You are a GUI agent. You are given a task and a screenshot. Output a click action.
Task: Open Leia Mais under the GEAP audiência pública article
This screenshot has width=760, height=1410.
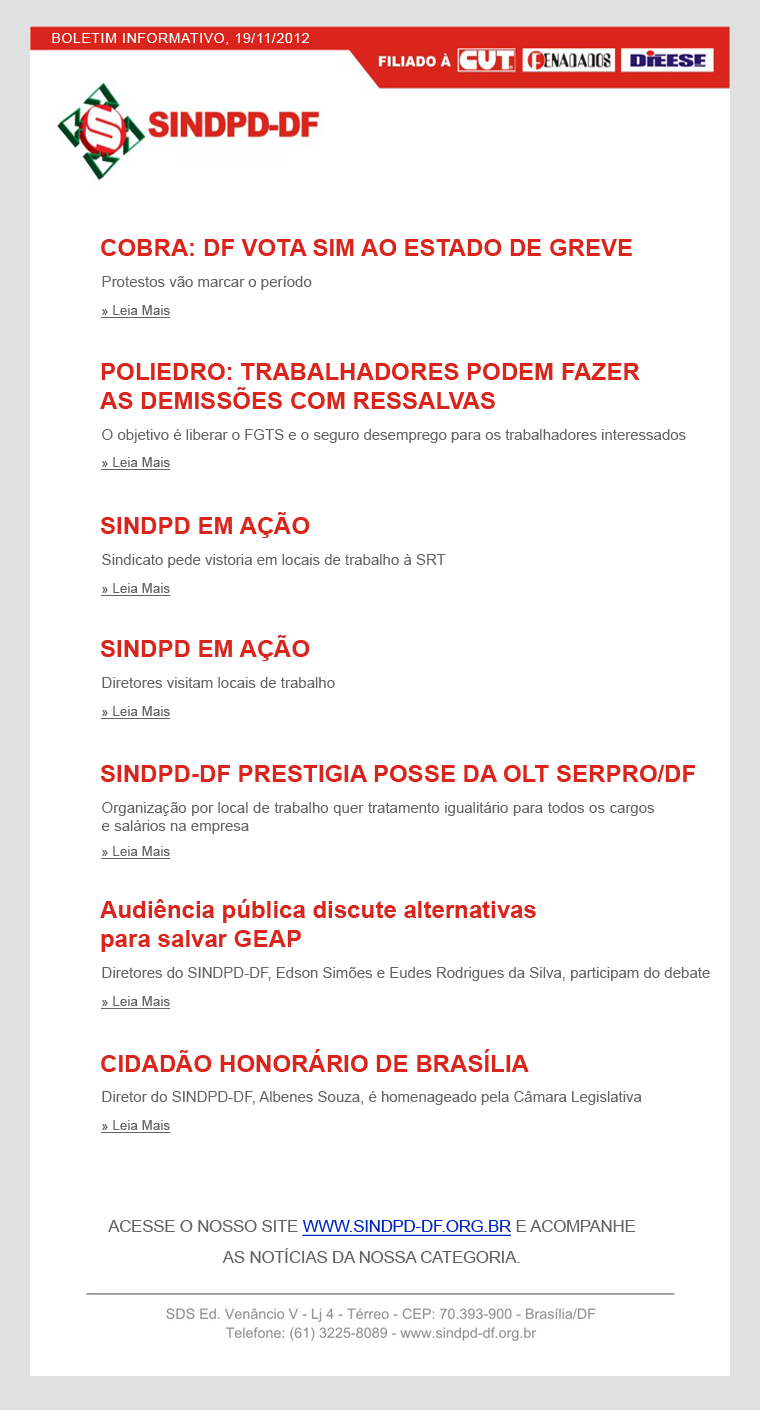(x=136, y=1002)
